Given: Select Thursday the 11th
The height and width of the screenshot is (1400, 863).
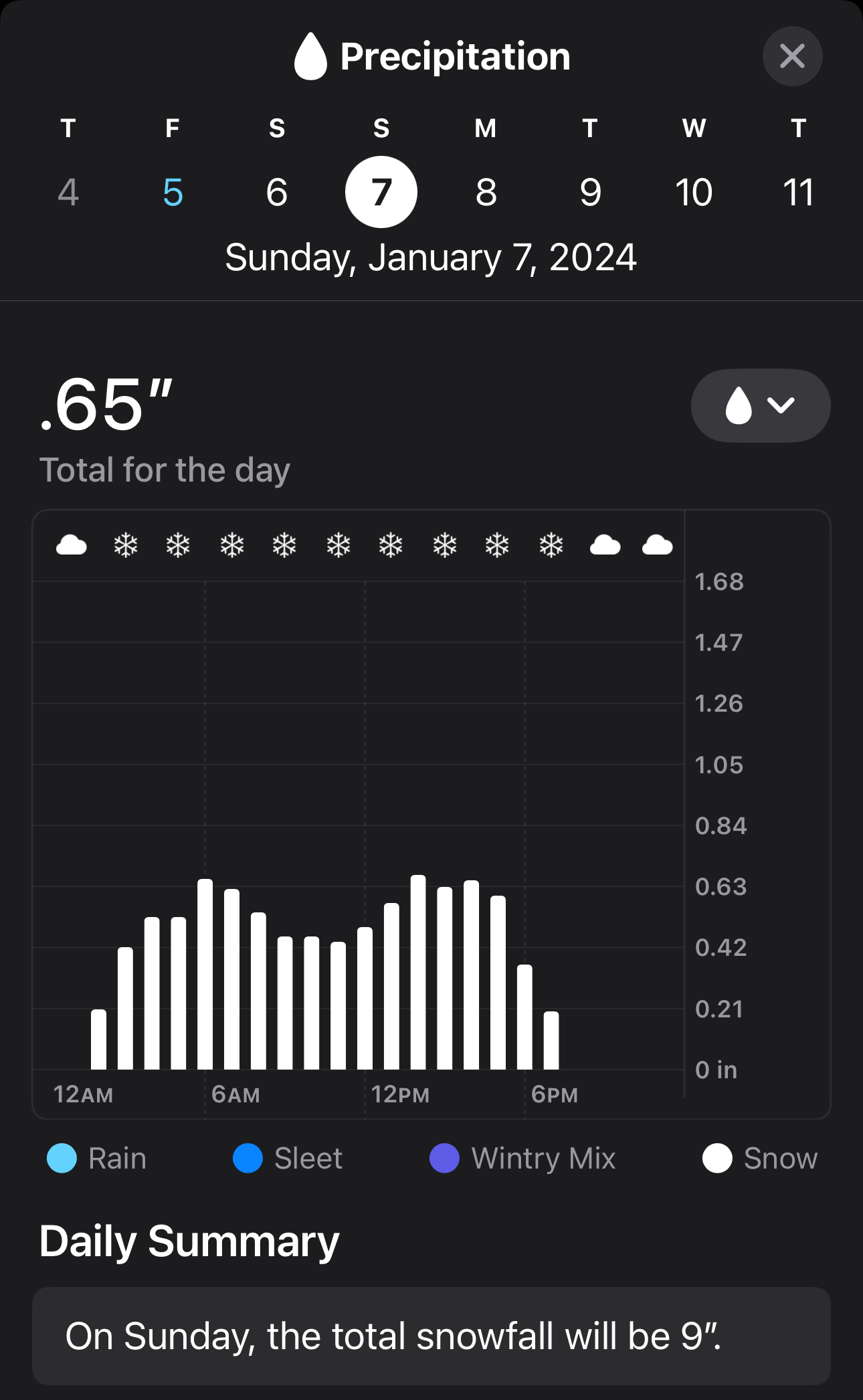Looking at the screenshot, I should (798, 192).
